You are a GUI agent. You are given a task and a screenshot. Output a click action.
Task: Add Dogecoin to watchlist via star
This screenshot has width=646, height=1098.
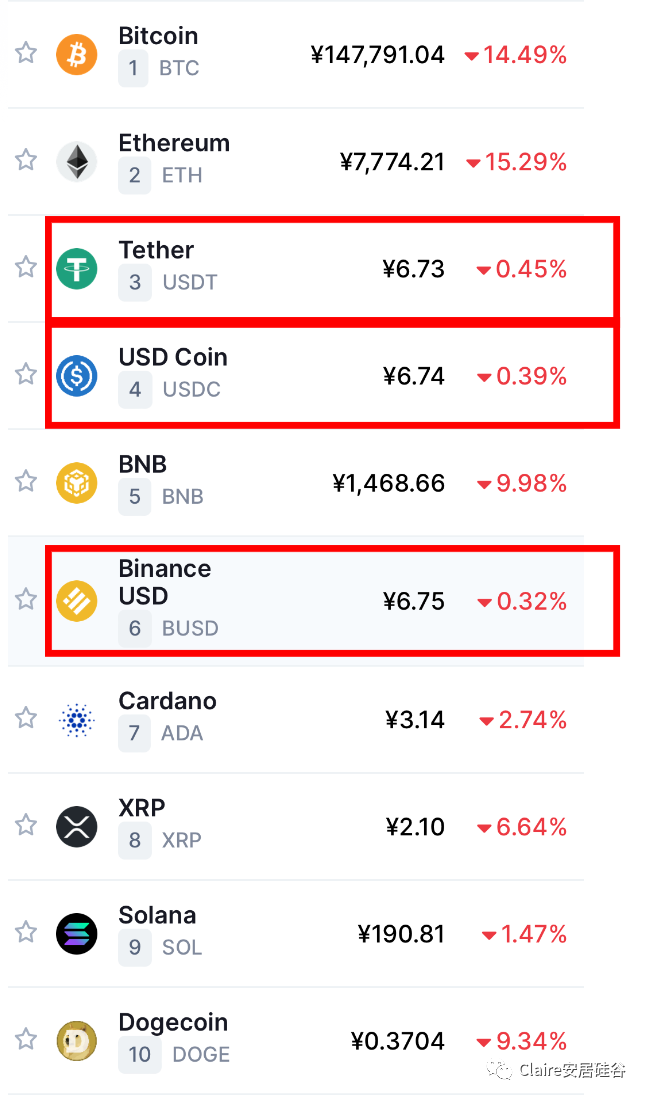pyautogui.click(x=26, y=1039)
